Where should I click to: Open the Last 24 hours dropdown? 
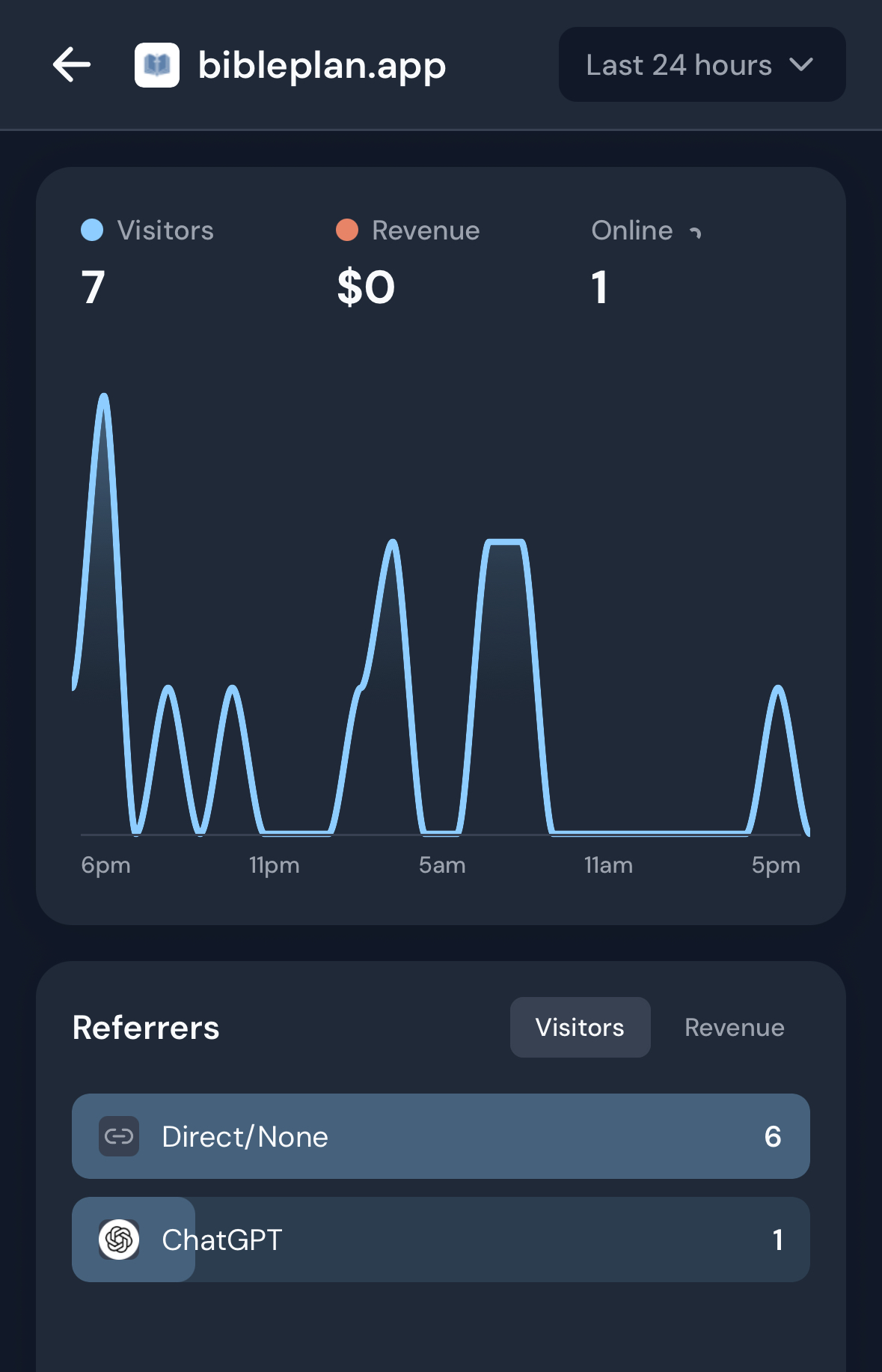coord(702,65)
